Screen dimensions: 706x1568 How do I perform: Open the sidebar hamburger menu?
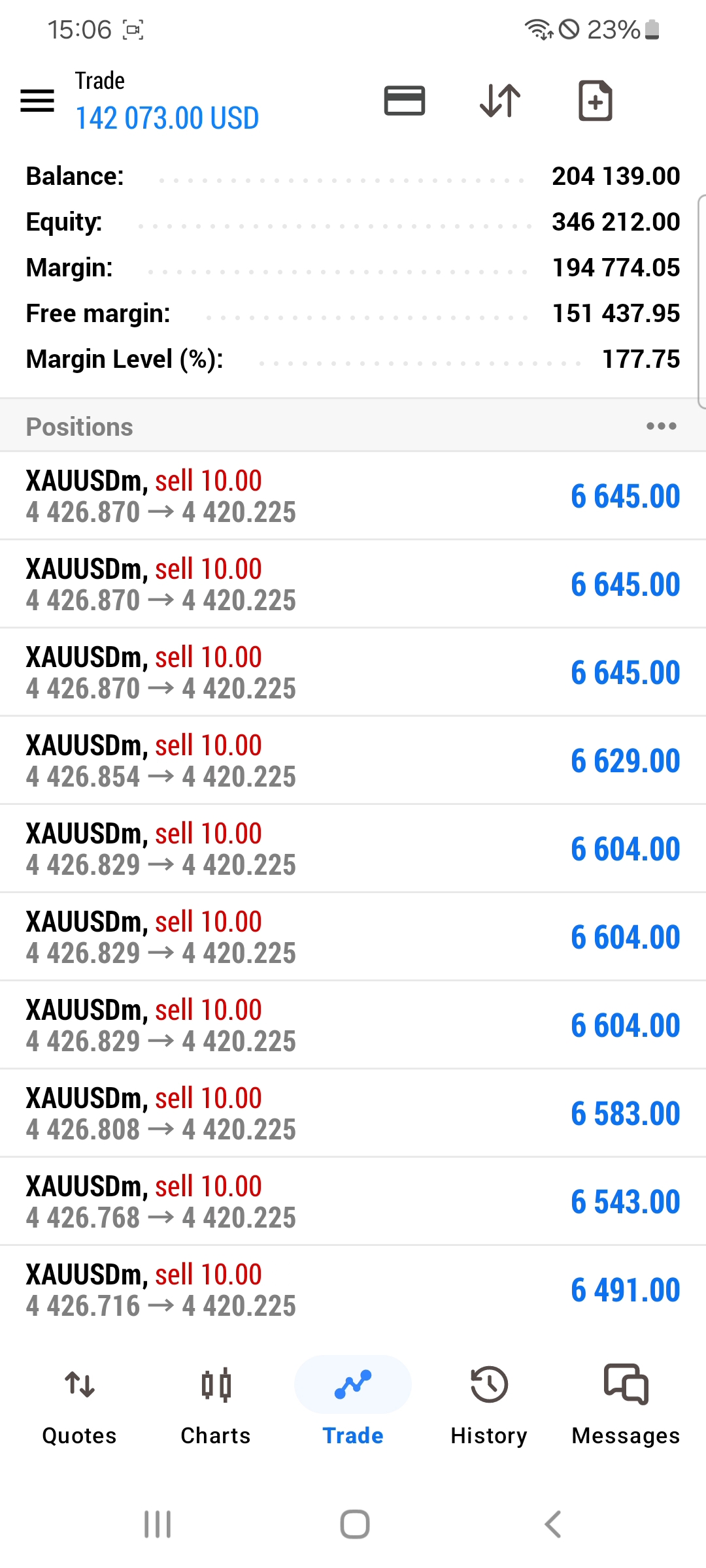pos(37,101)
